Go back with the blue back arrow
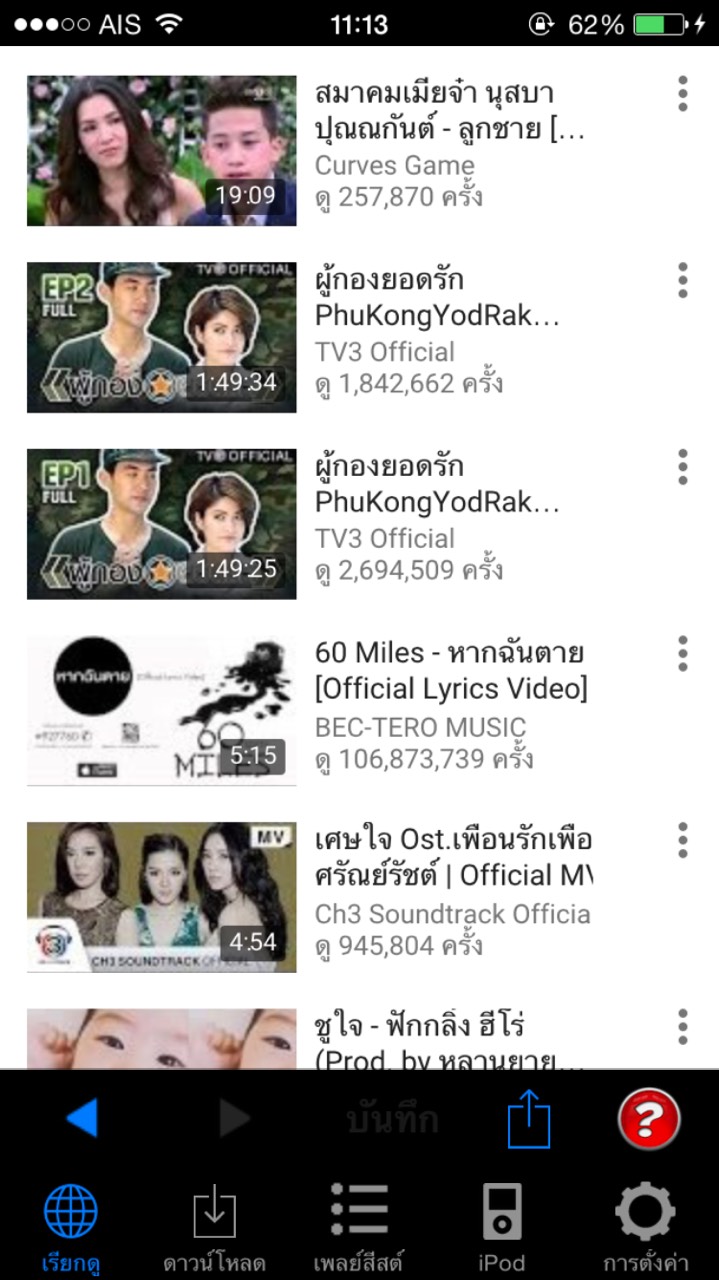This screenshot has width=719, height=1280. [x=82, y=1118]
